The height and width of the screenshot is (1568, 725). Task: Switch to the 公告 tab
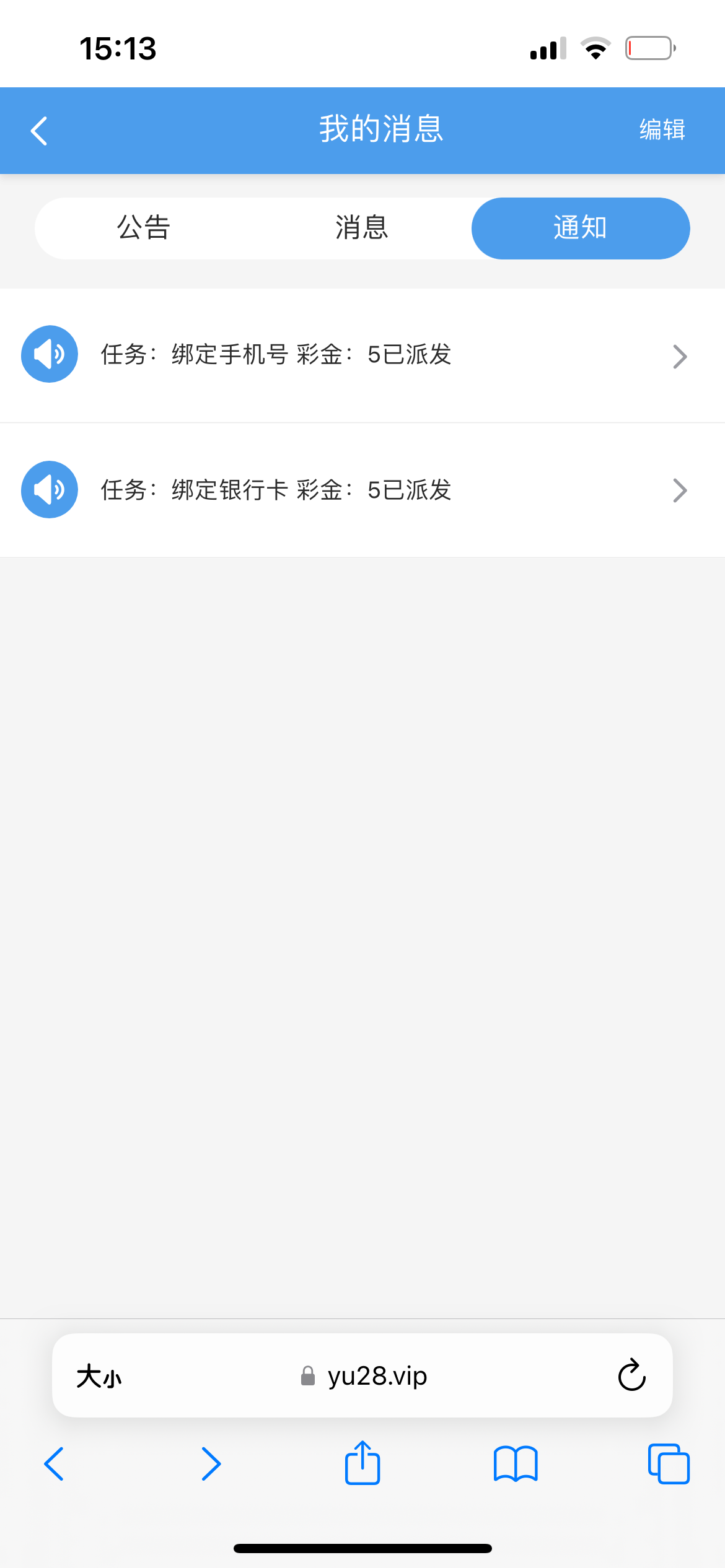[x=144, y=228]
